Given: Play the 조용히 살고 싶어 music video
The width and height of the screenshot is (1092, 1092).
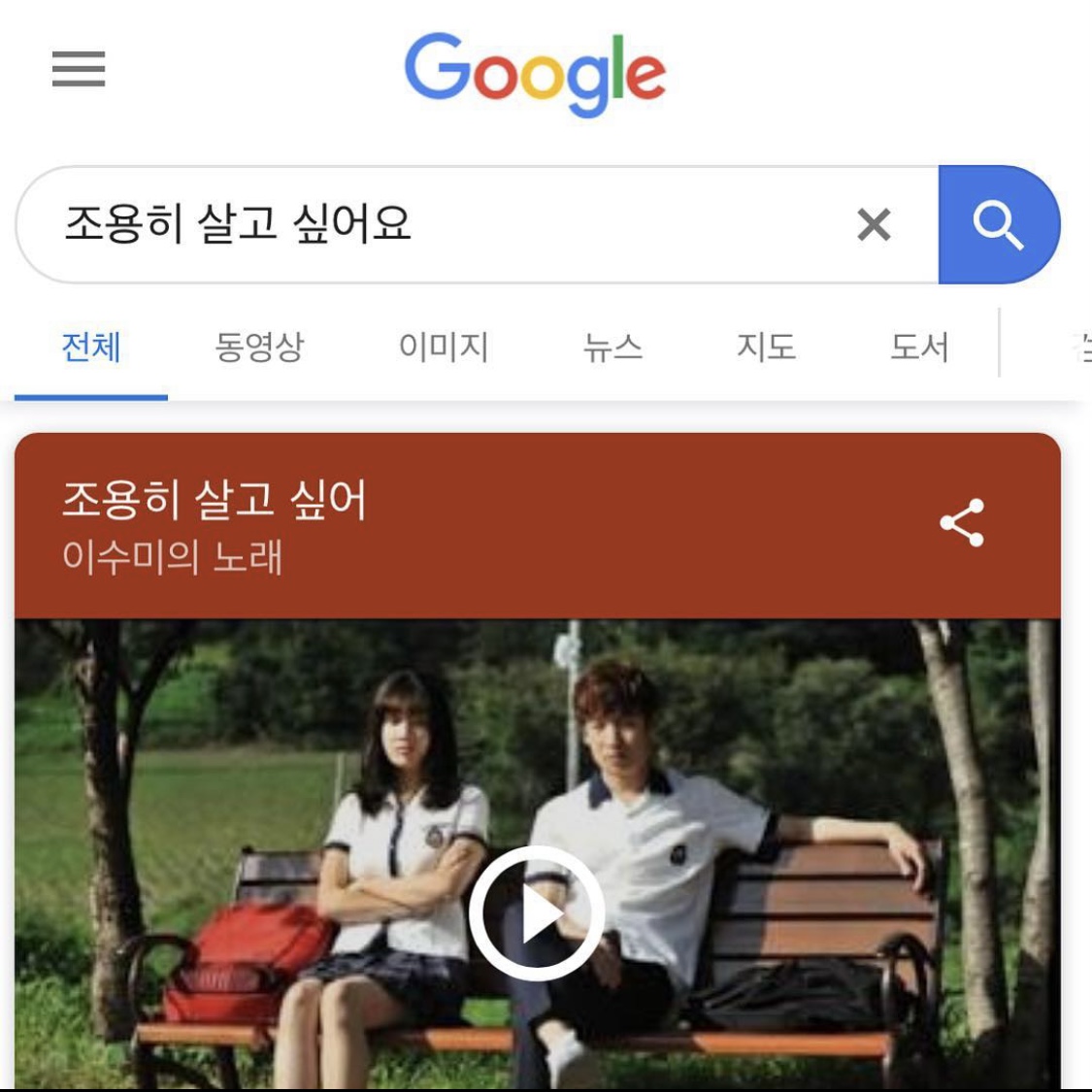Looking at the screenshot, I should tap(537, 913).
